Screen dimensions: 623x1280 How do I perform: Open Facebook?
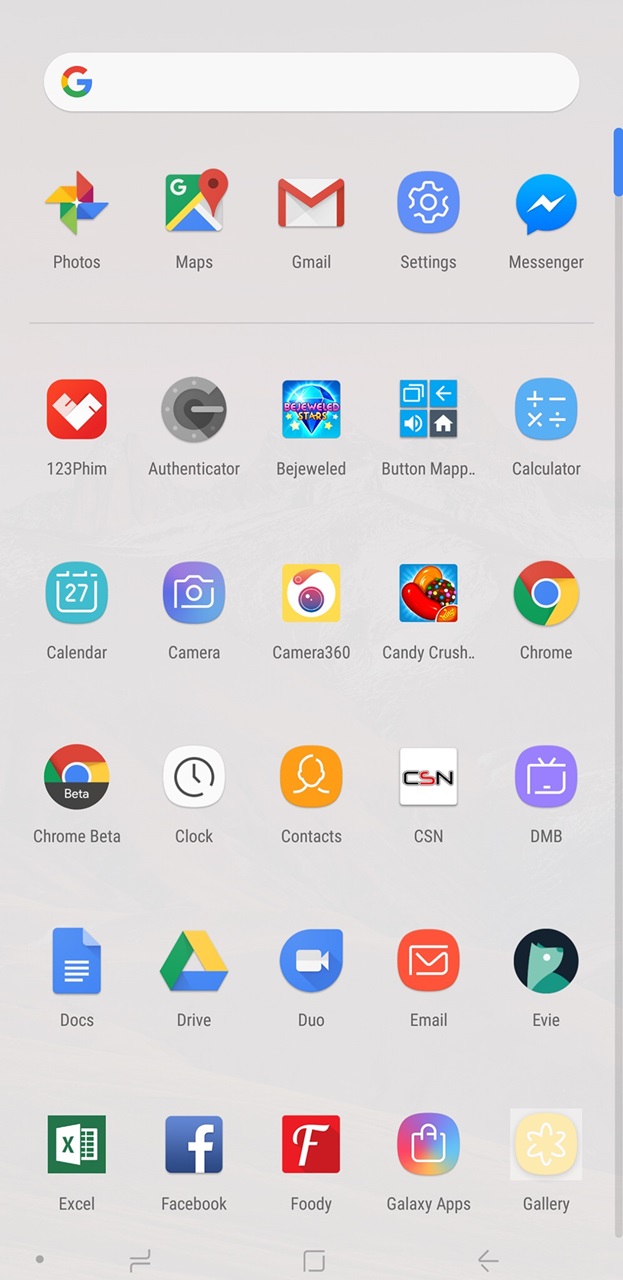tap(194, 1145)
